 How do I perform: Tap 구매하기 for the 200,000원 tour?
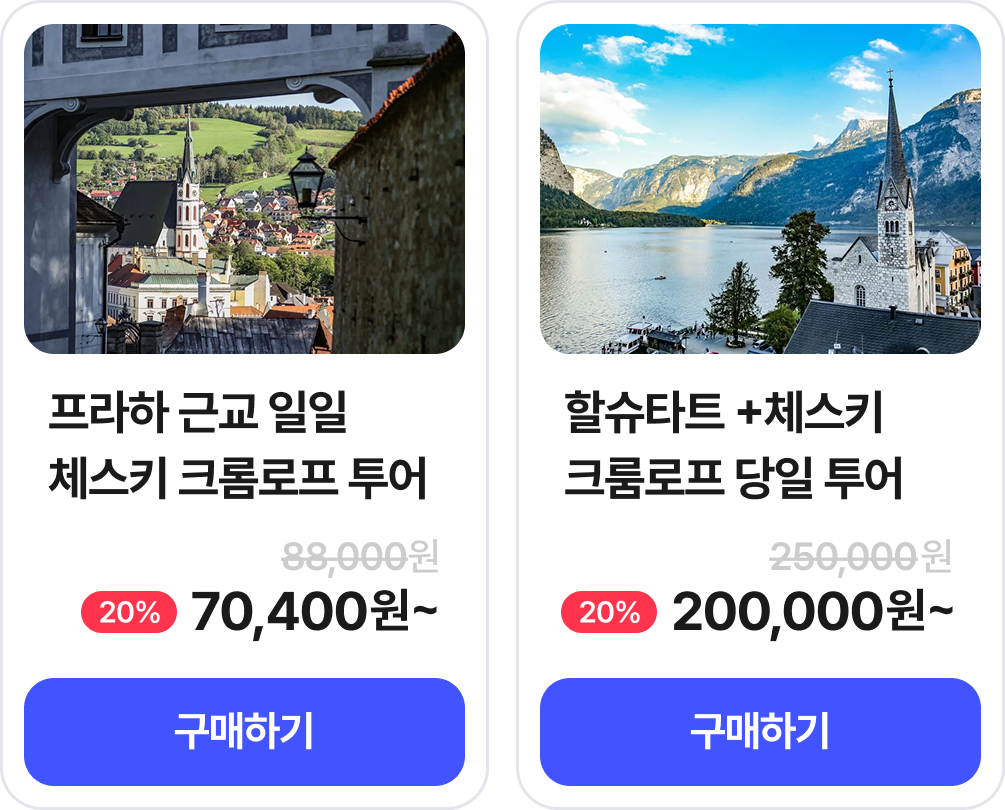(x=760, y=732)
